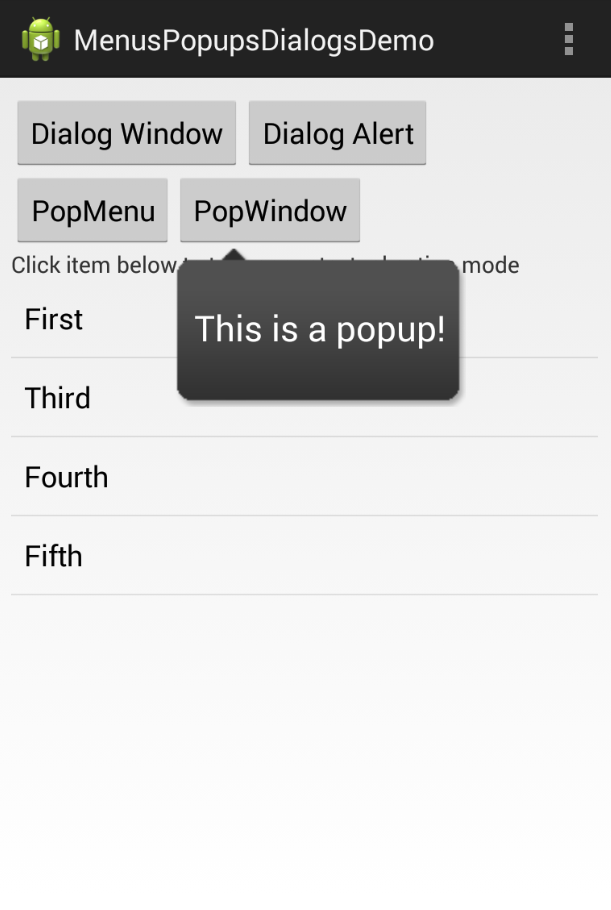Screen dimensions: 611x910
Task: Tap the Fifth list item
Action: 300,556
